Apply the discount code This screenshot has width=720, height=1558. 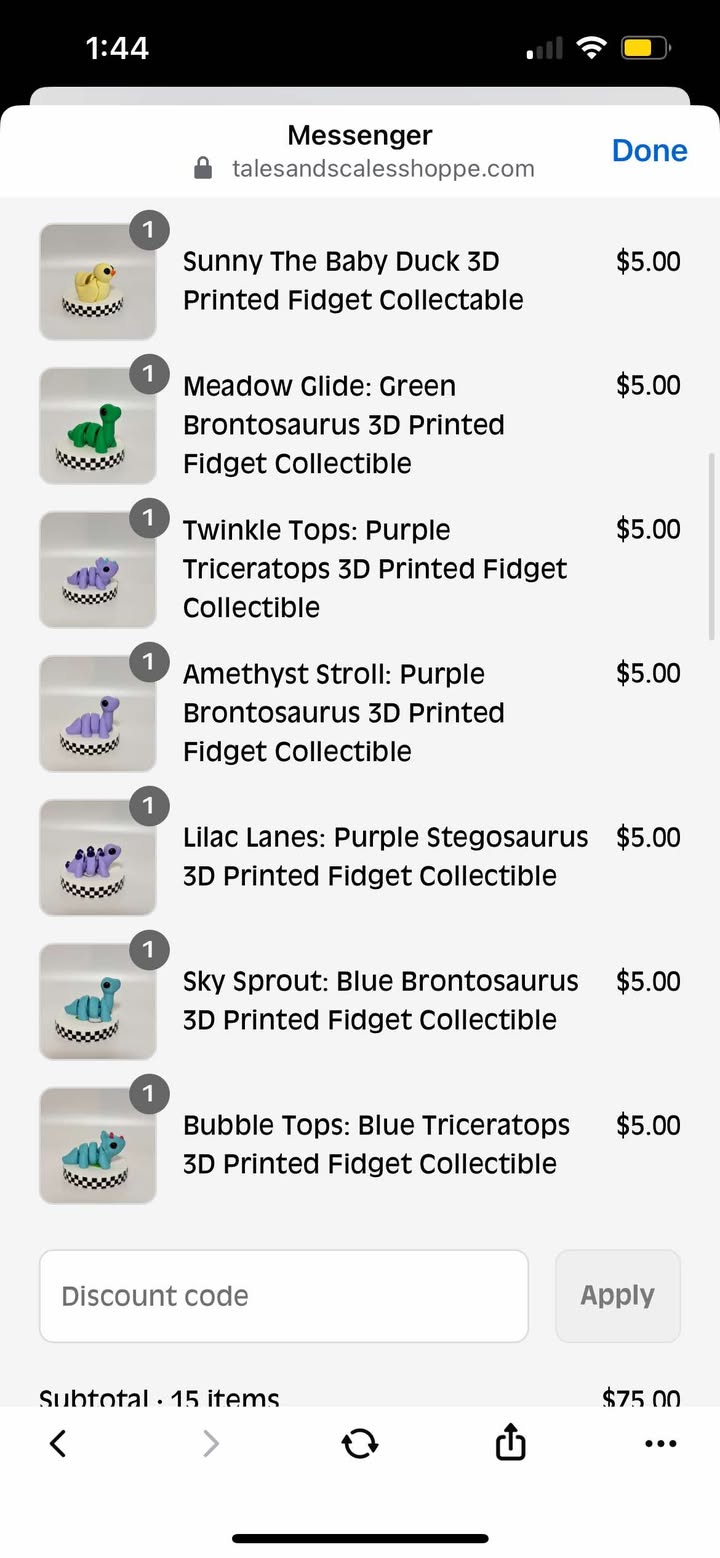point(617,1295)
